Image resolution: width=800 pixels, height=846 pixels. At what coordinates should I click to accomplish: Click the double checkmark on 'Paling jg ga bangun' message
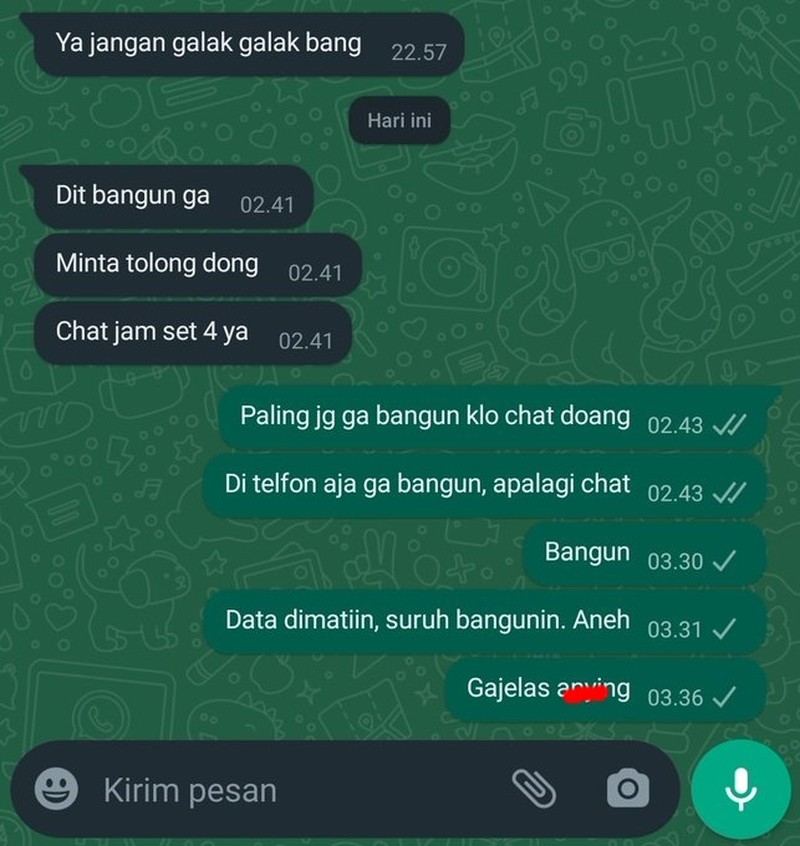pyautogui.click(x=728, y=423)
